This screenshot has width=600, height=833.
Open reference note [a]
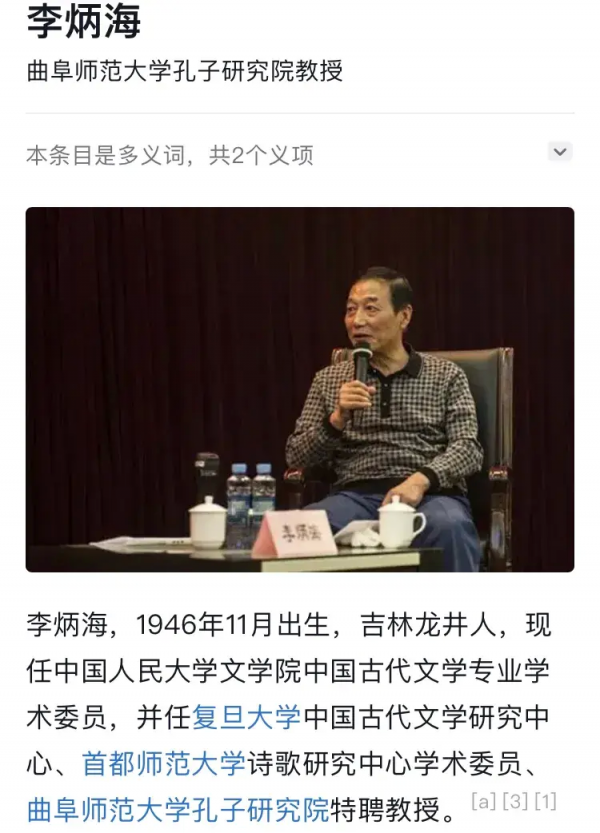click(x=483, y=802)
